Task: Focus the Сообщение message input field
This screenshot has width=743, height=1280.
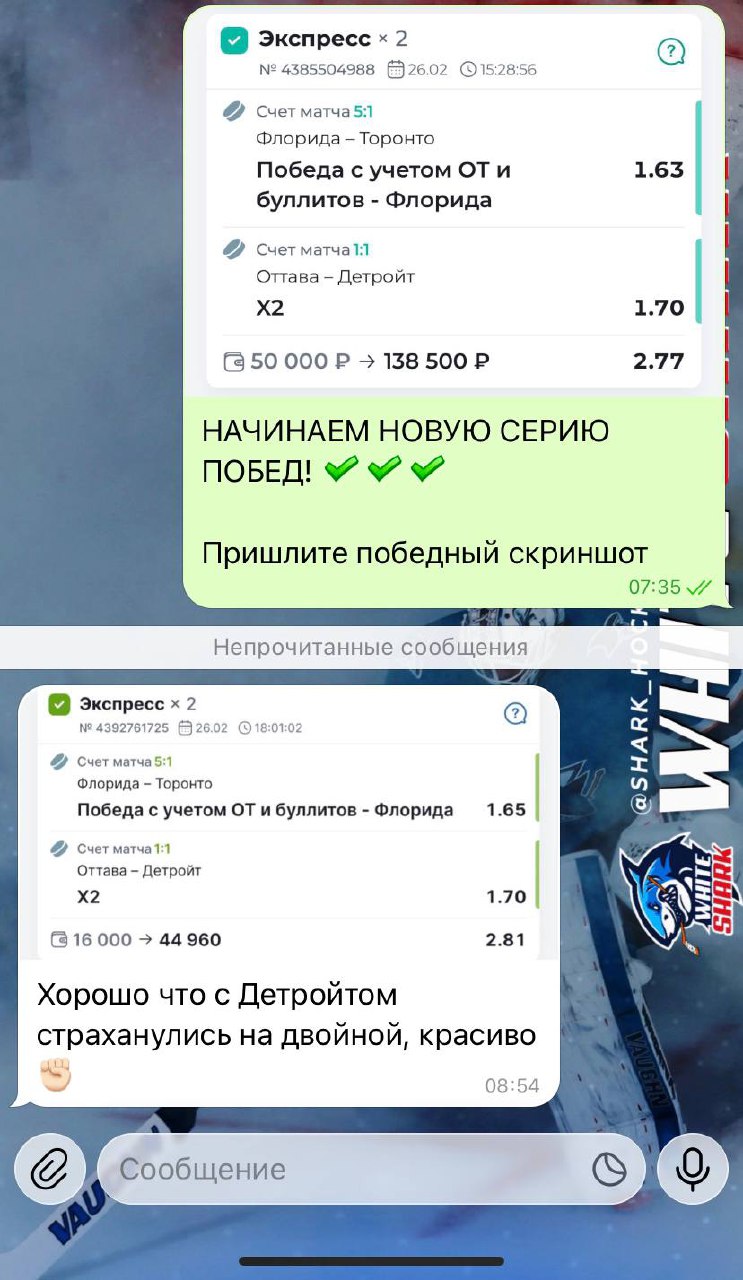Action: point(340,1169)
